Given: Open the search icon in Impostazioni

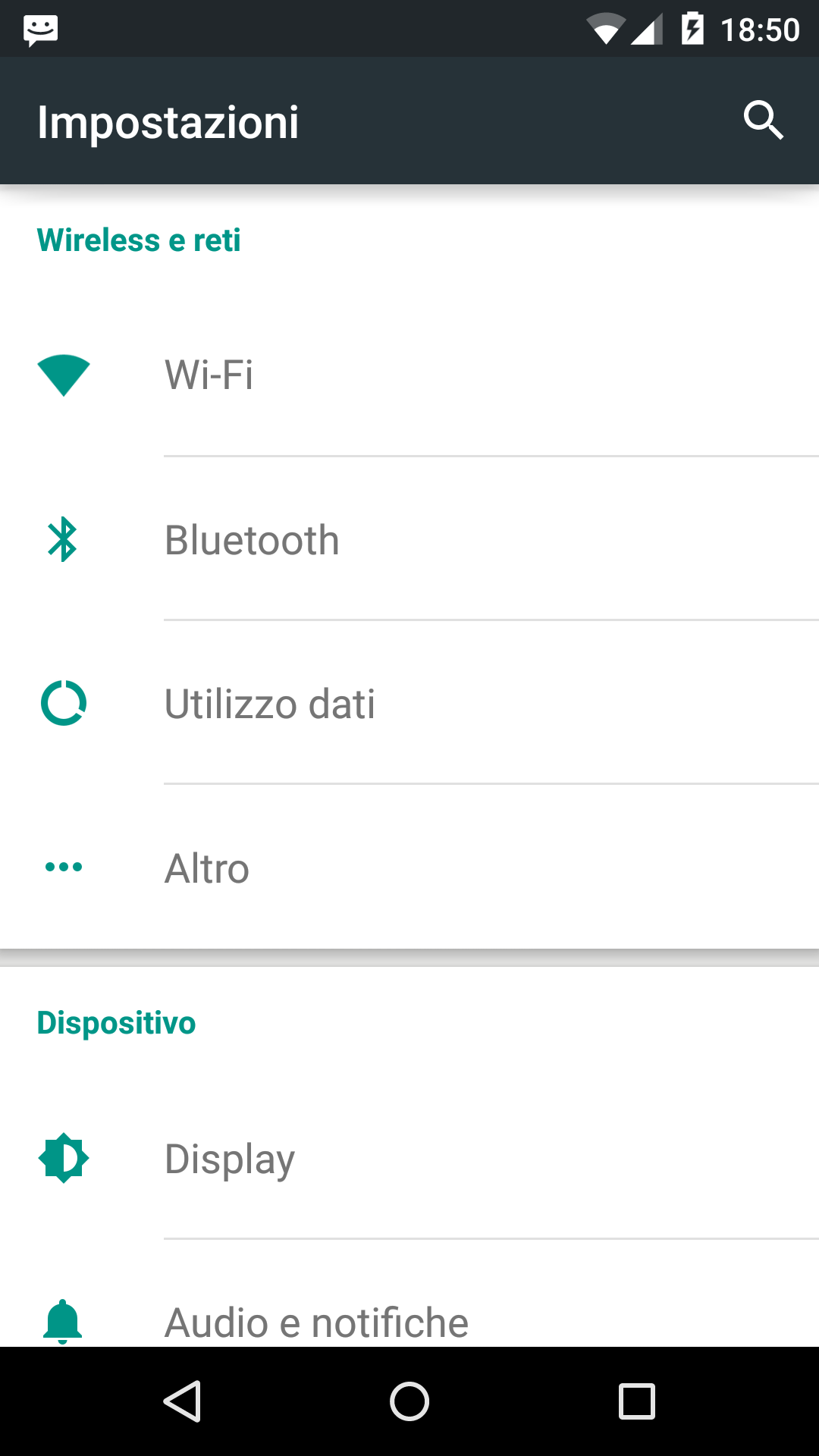Looking at the screenshot, I should (763, 121).
